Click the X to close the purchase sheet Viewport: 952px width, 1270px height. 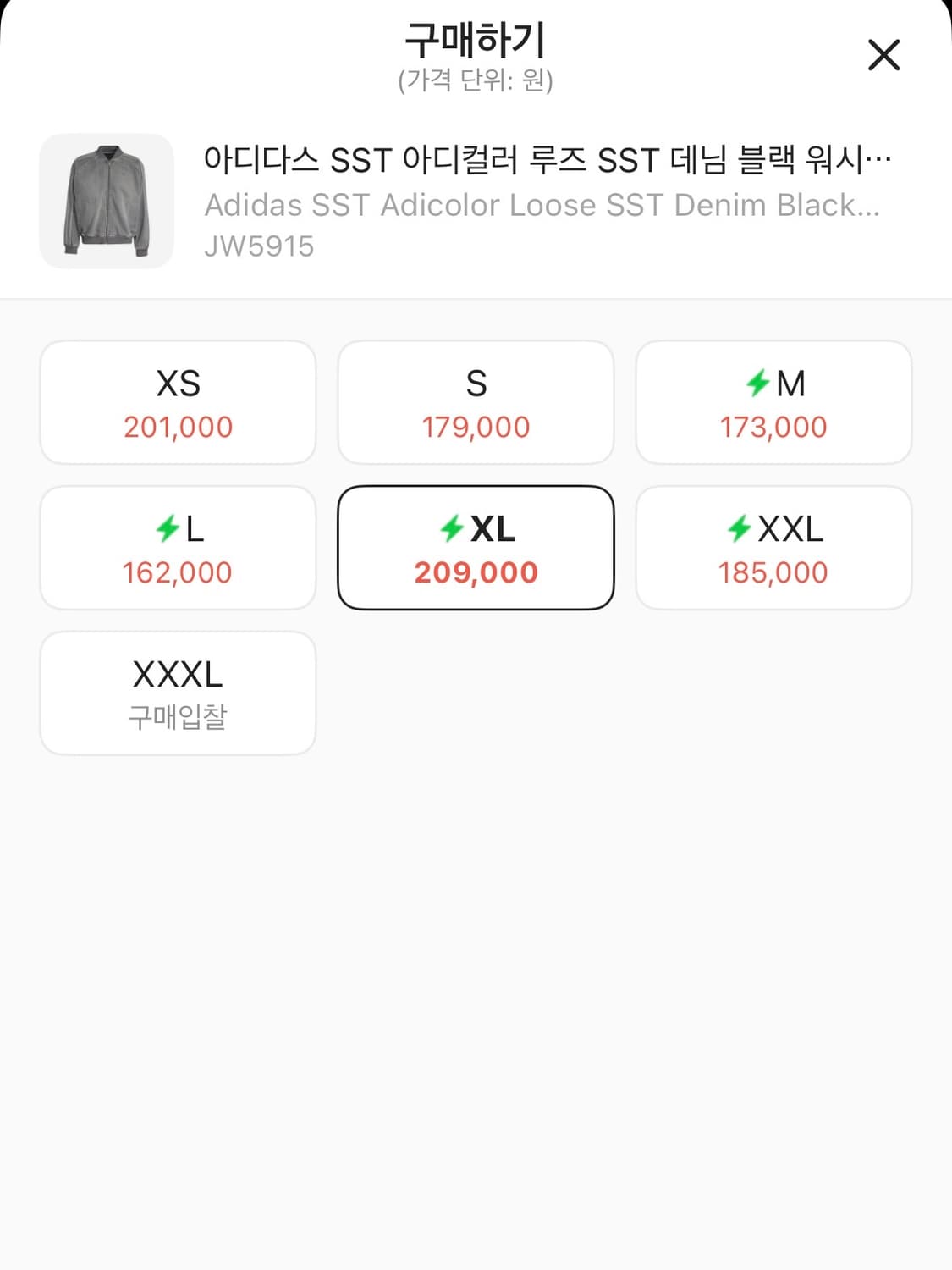point(883,54)
